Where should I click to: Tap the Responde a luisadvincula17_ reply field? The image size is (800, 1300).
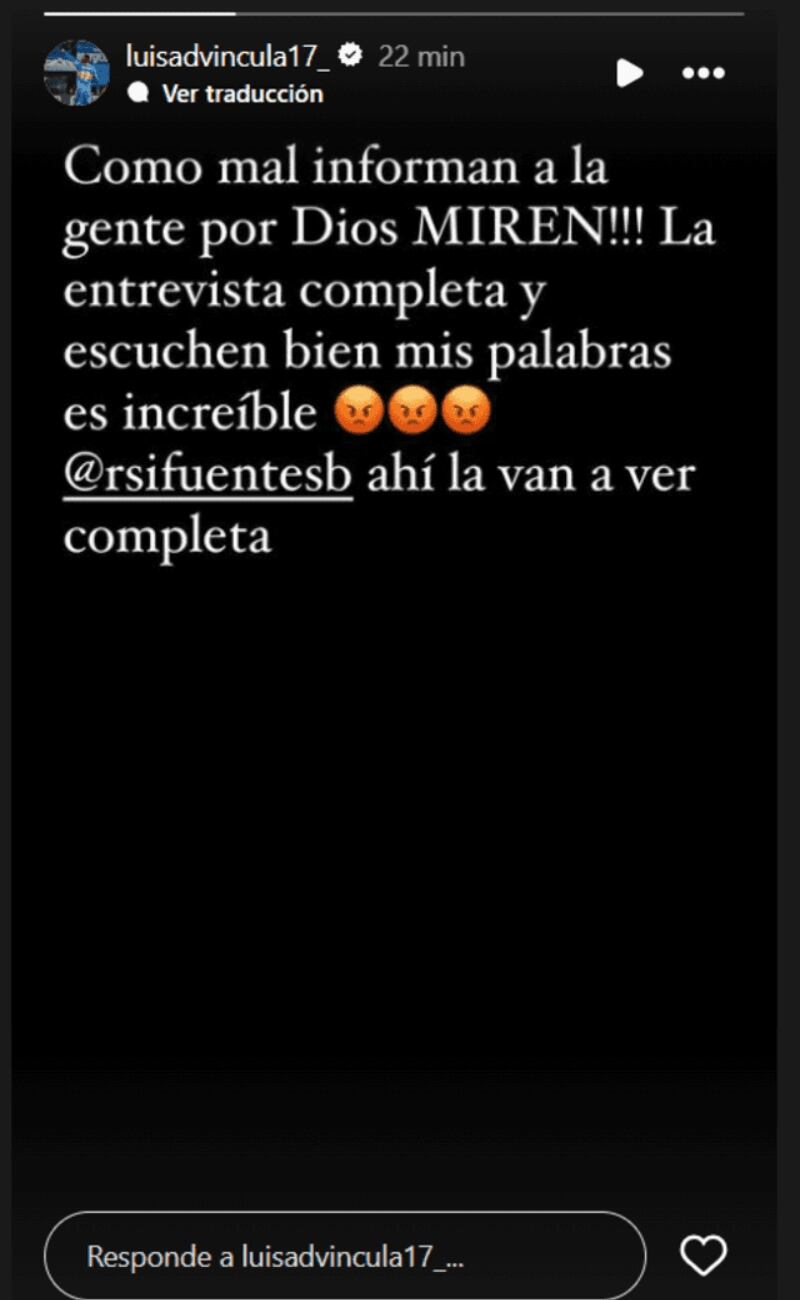click(345, 1256)
